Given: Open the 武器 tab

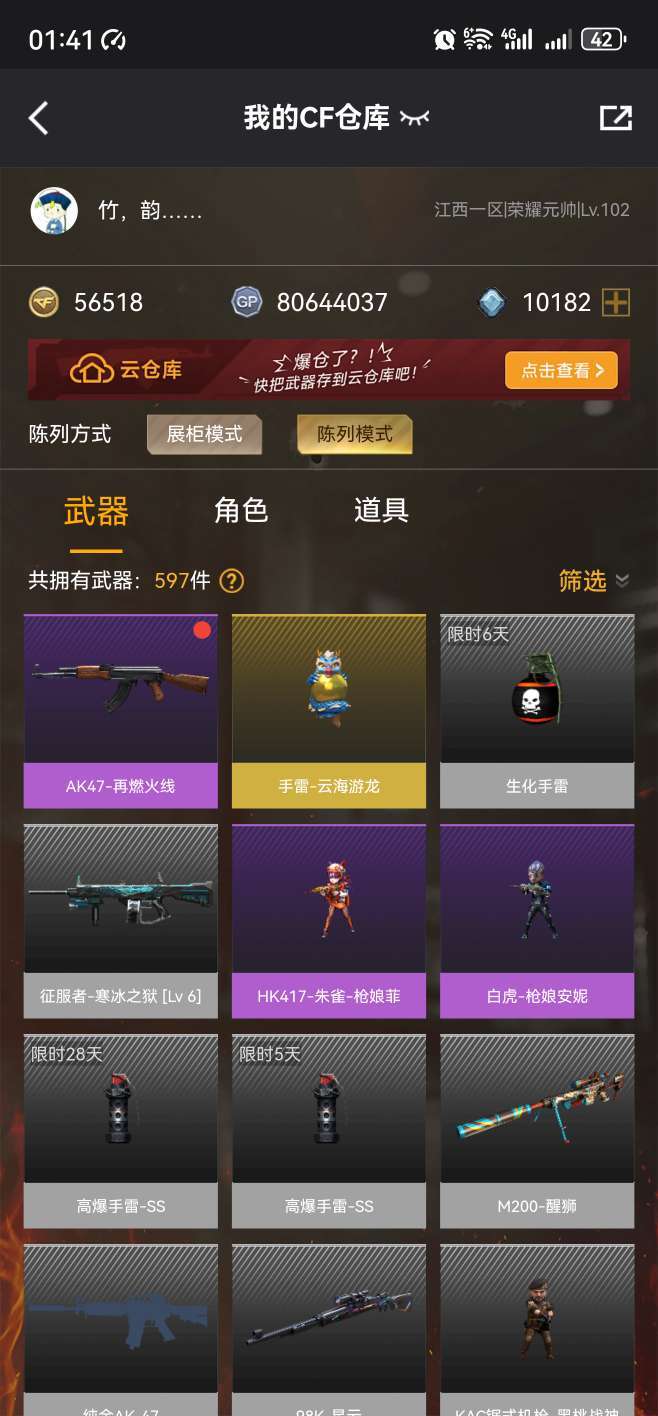Looking at the screenshot, I should [x=96, y=512].
